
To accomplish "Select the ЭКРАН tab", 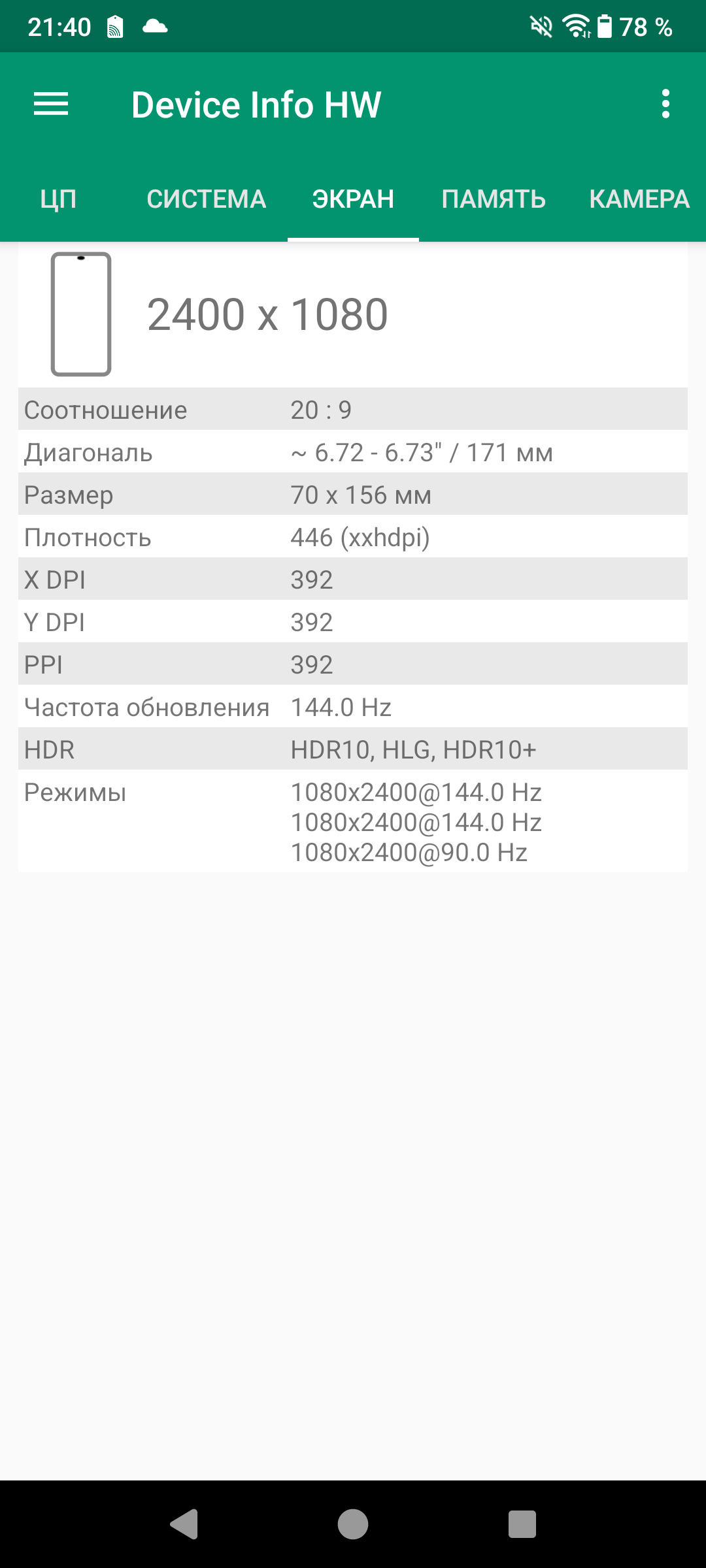I will coord(353,199).
